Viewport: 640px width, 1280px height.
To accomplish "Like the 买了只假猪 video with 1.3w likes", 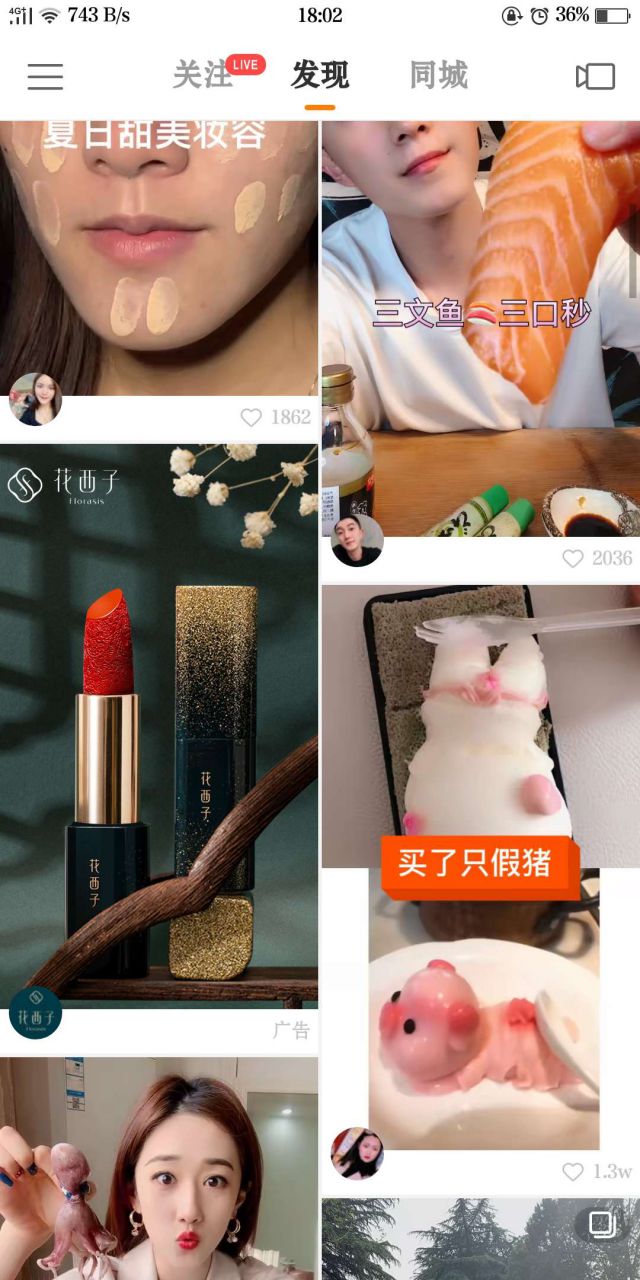I will click(572, 1171).
